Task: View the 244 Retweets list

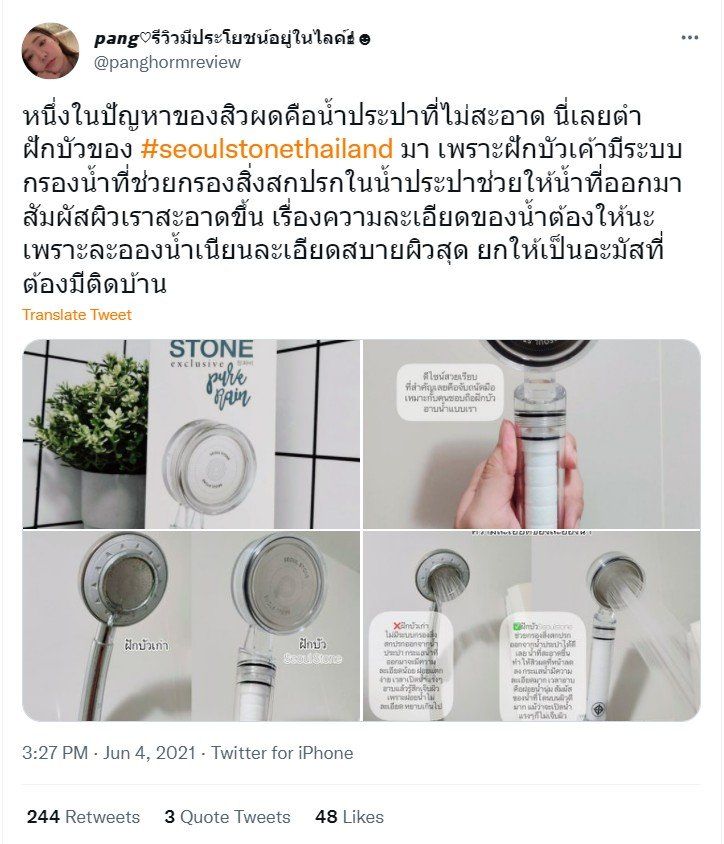Action: point(83,817)
